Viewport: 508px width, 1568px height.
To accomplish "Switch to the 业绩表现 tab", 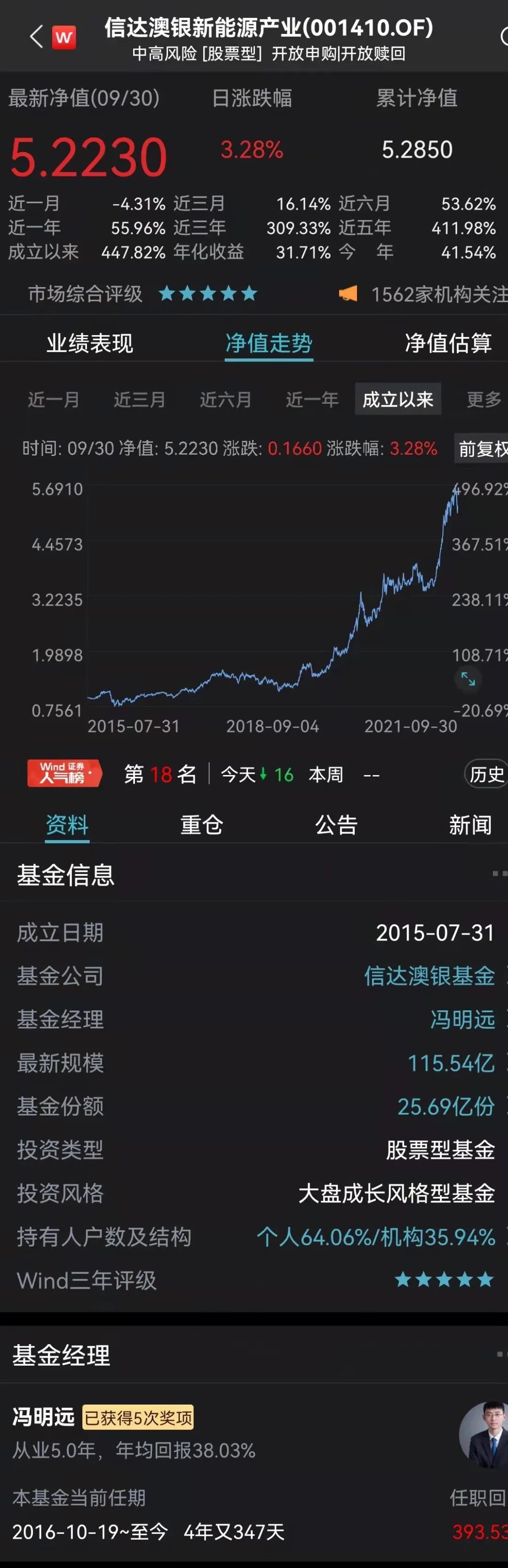I will 89,344.
